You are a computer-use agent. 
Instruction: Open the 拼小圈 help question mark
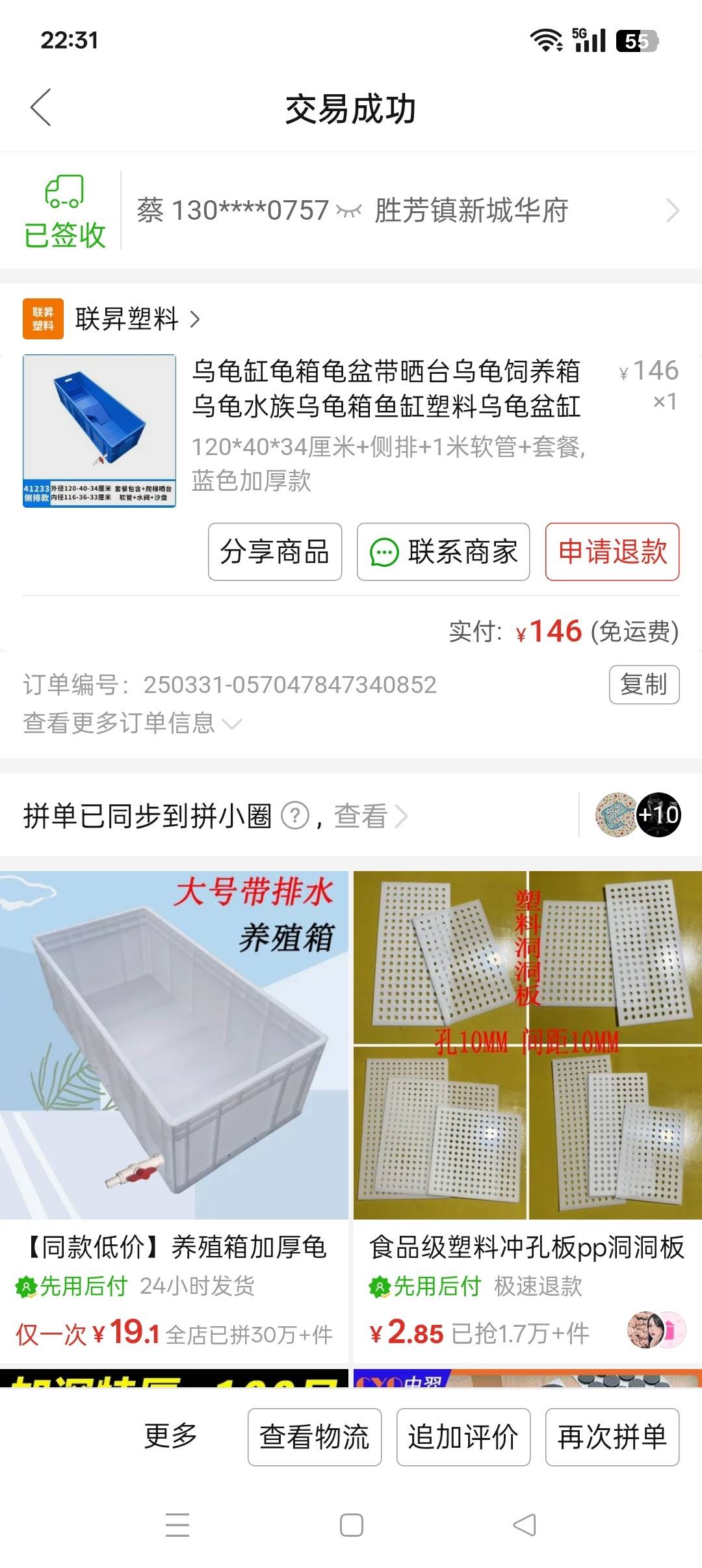tap(295, 816)
